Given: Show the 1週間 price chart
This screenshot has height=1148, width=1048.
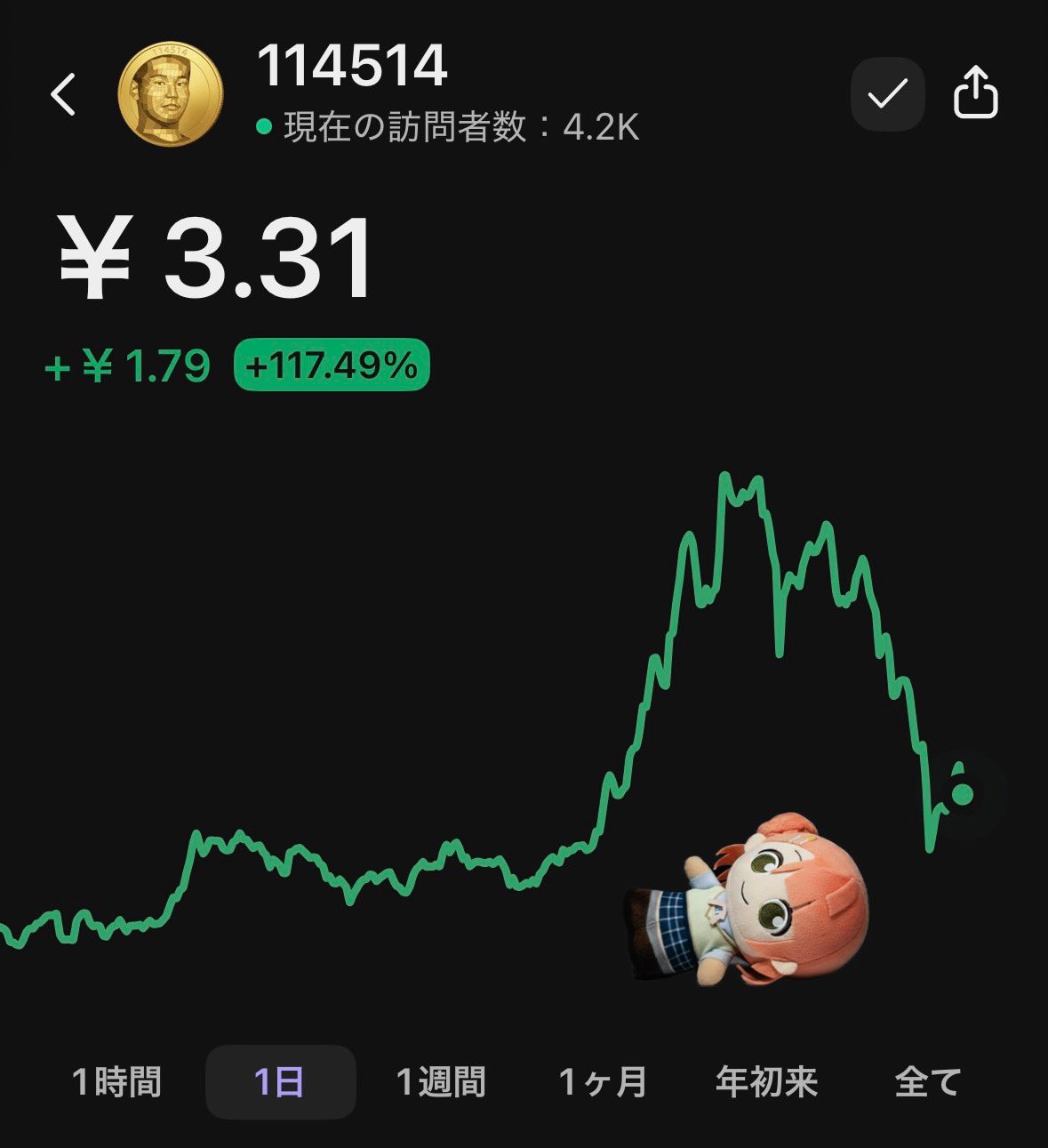Looking at the screenshot, I should click(441, 1082).
